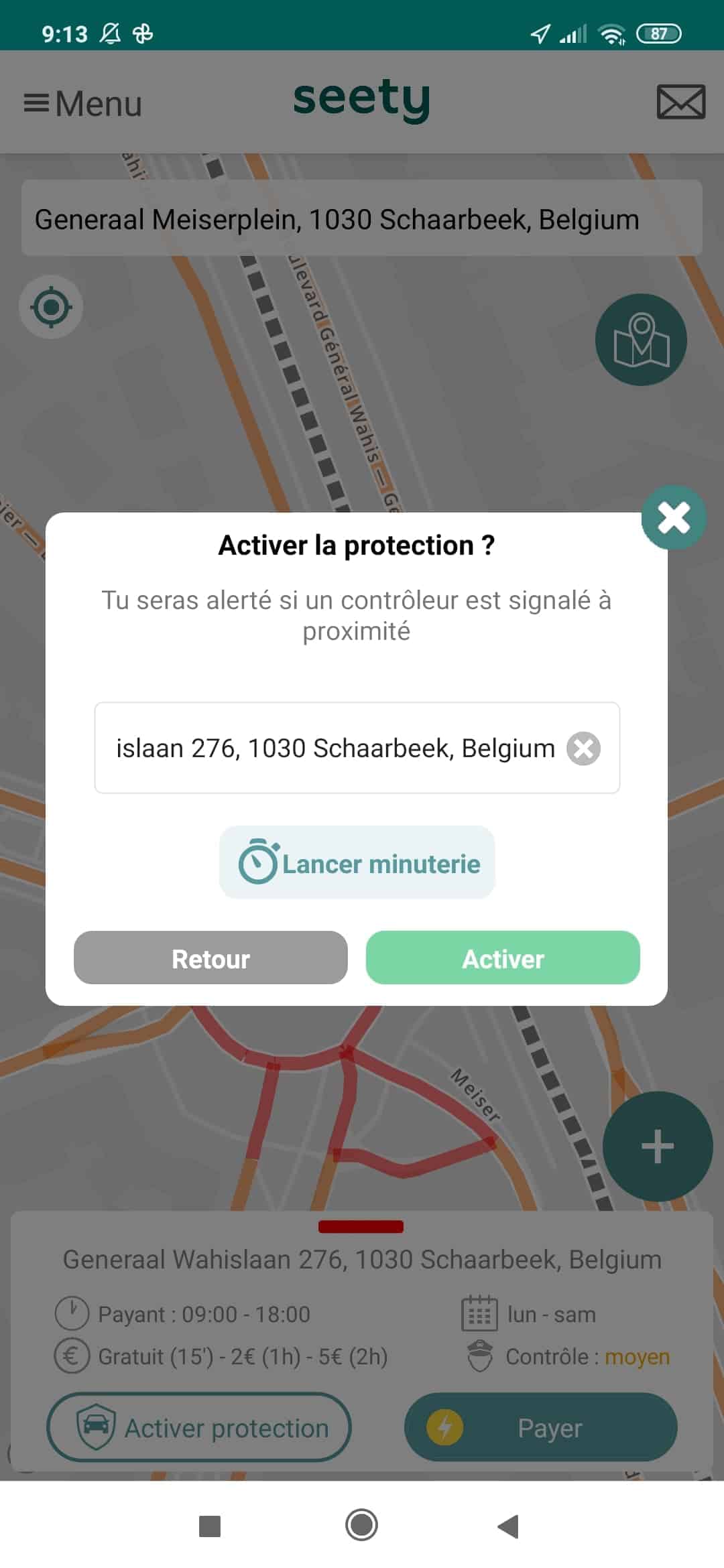This screenshot has height=1568, width=724.
Task: Open the messages envelope icon
Action: (x=680, y=102)
